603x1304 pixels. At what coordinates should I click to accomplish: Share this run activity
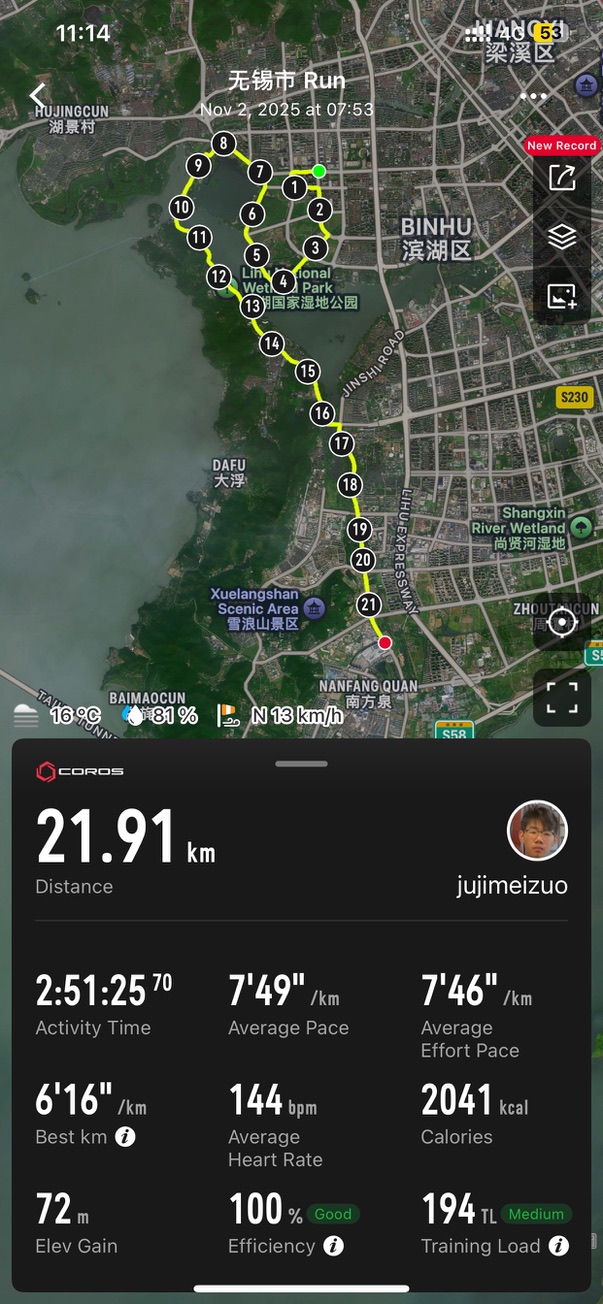[562, 178]
